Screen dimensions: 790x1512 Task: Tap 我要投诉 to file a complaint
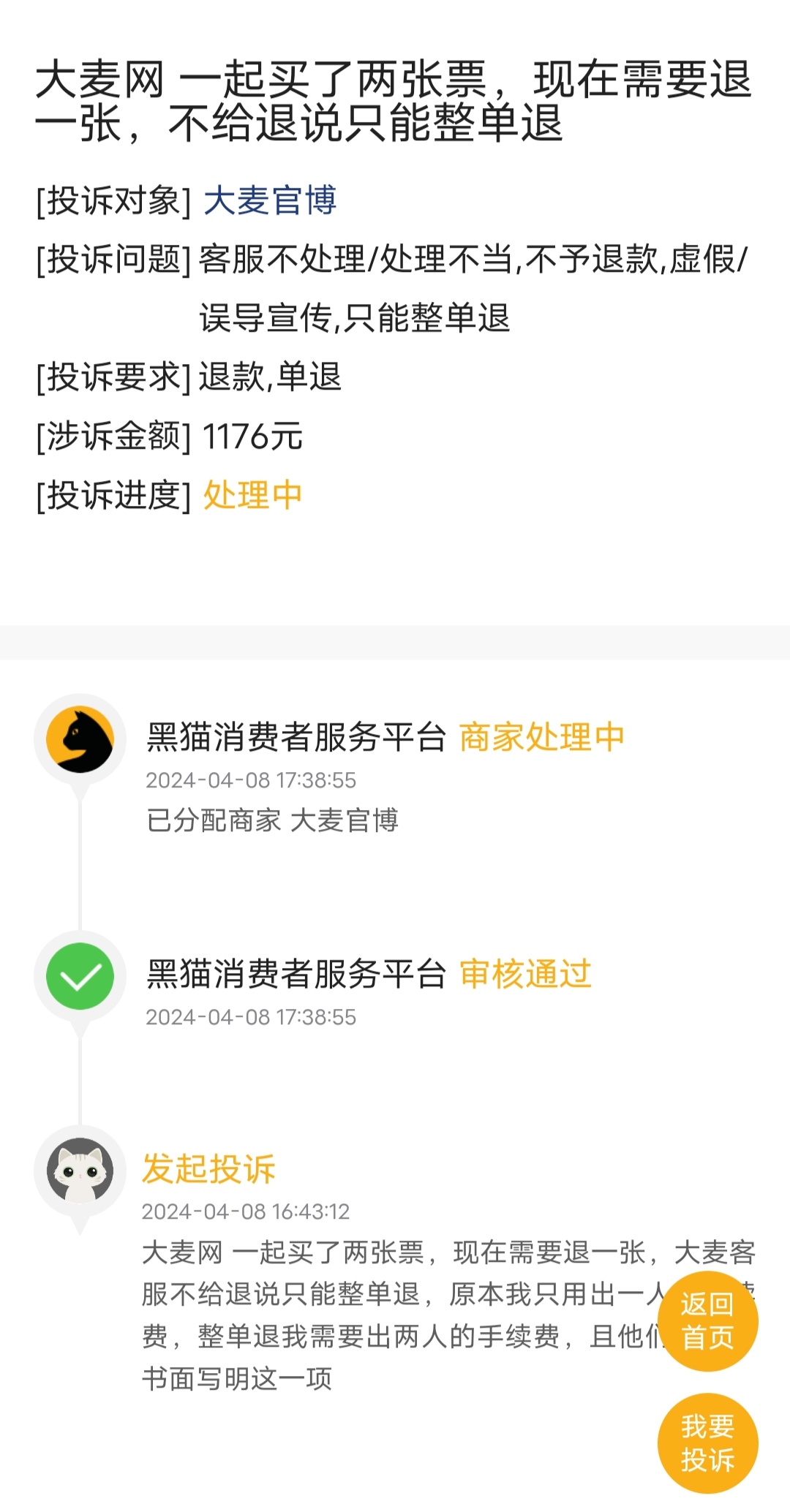point(707,1443)
